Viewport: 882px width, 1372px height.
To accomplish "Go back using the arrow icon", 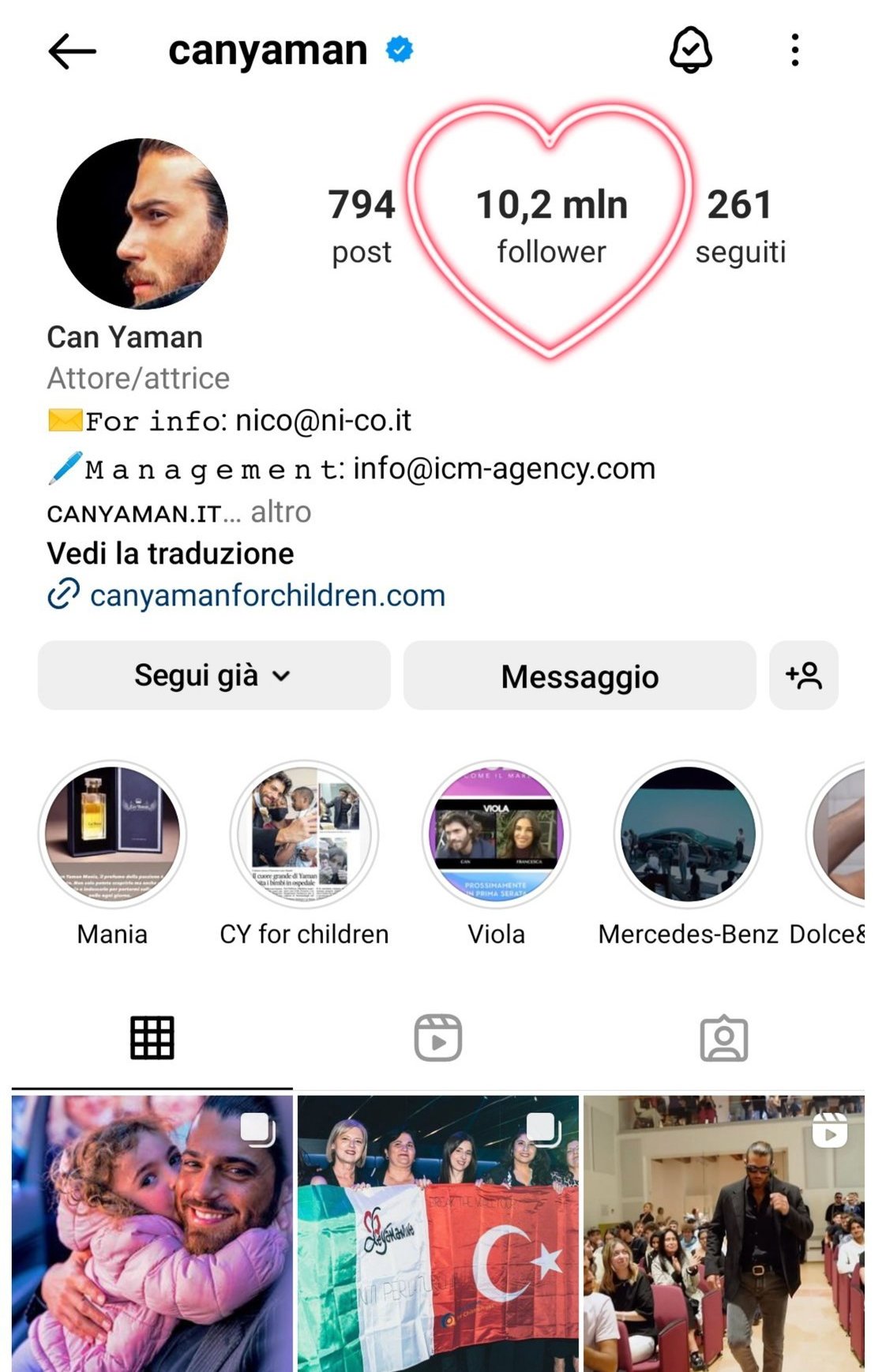I will coord(72,52).
